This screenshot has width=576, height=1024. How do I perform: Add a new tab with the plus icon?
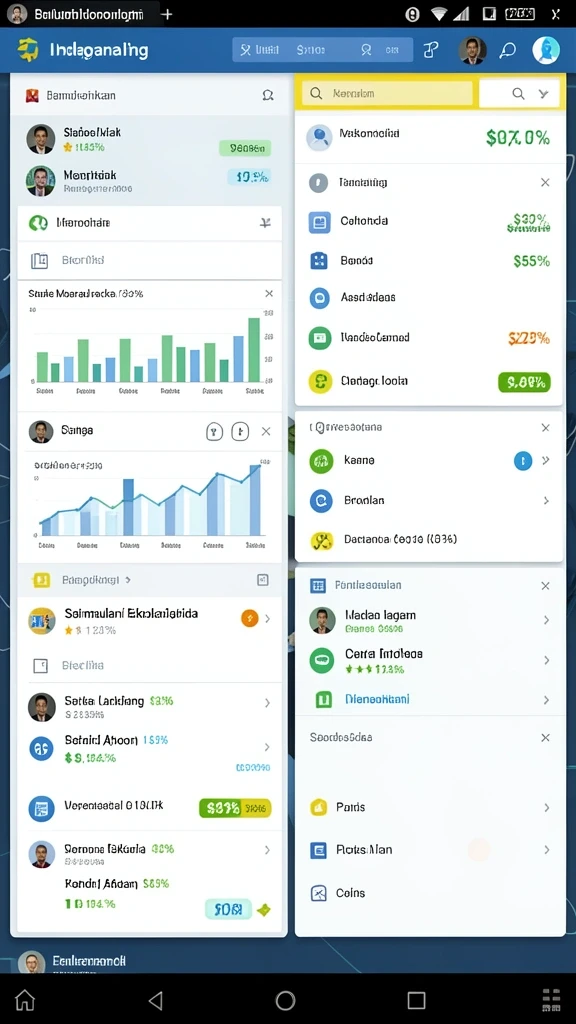tap(167, 14)
